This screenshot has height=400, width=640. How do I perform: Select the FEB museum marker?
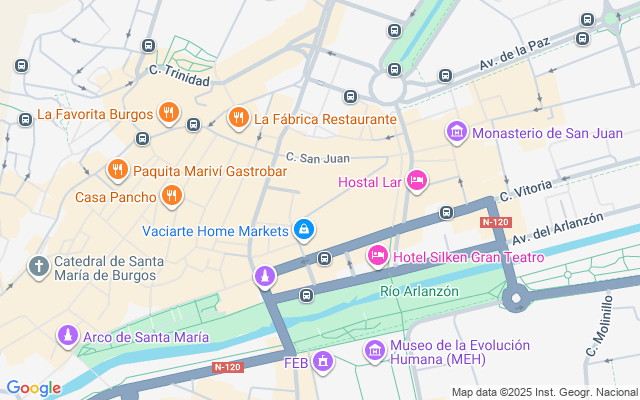[322, 361]
